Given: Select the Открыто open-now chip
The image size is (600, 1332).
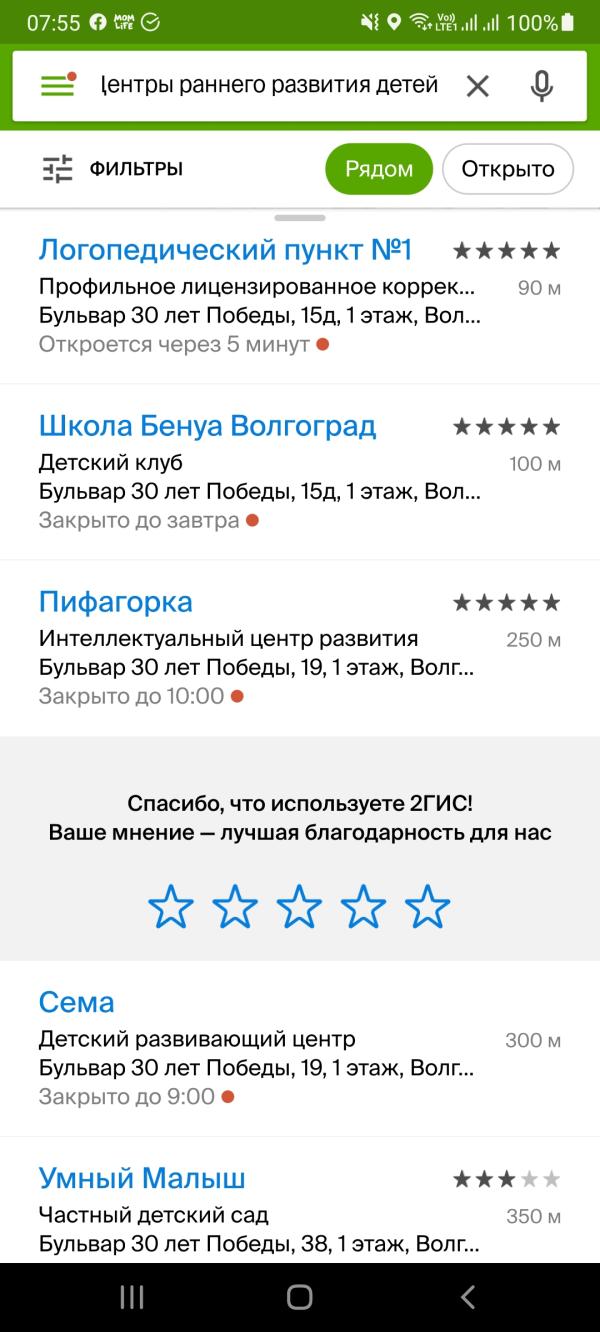Looking at the screenshot, I should click(508, 169).
